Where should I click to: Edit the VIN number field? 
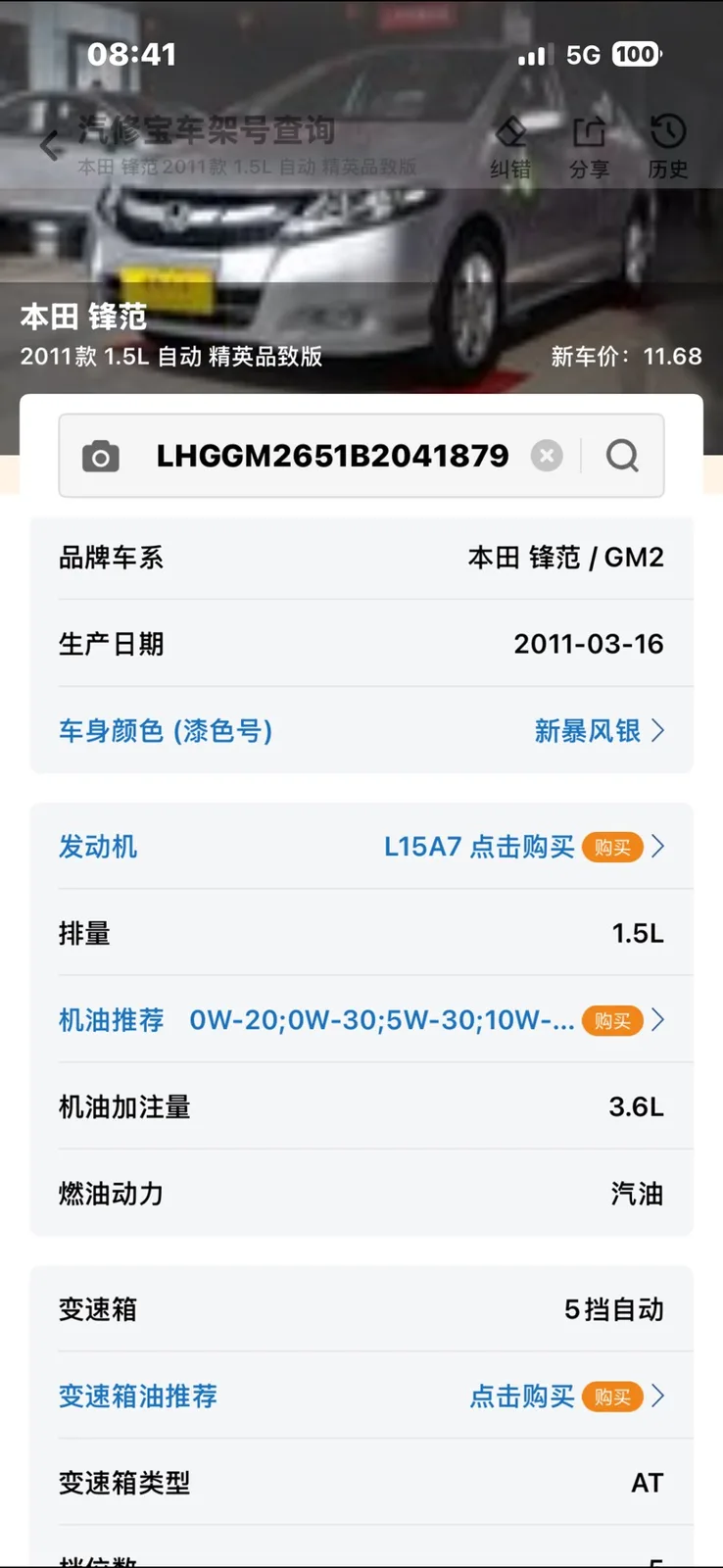click(x=333, y=456)
